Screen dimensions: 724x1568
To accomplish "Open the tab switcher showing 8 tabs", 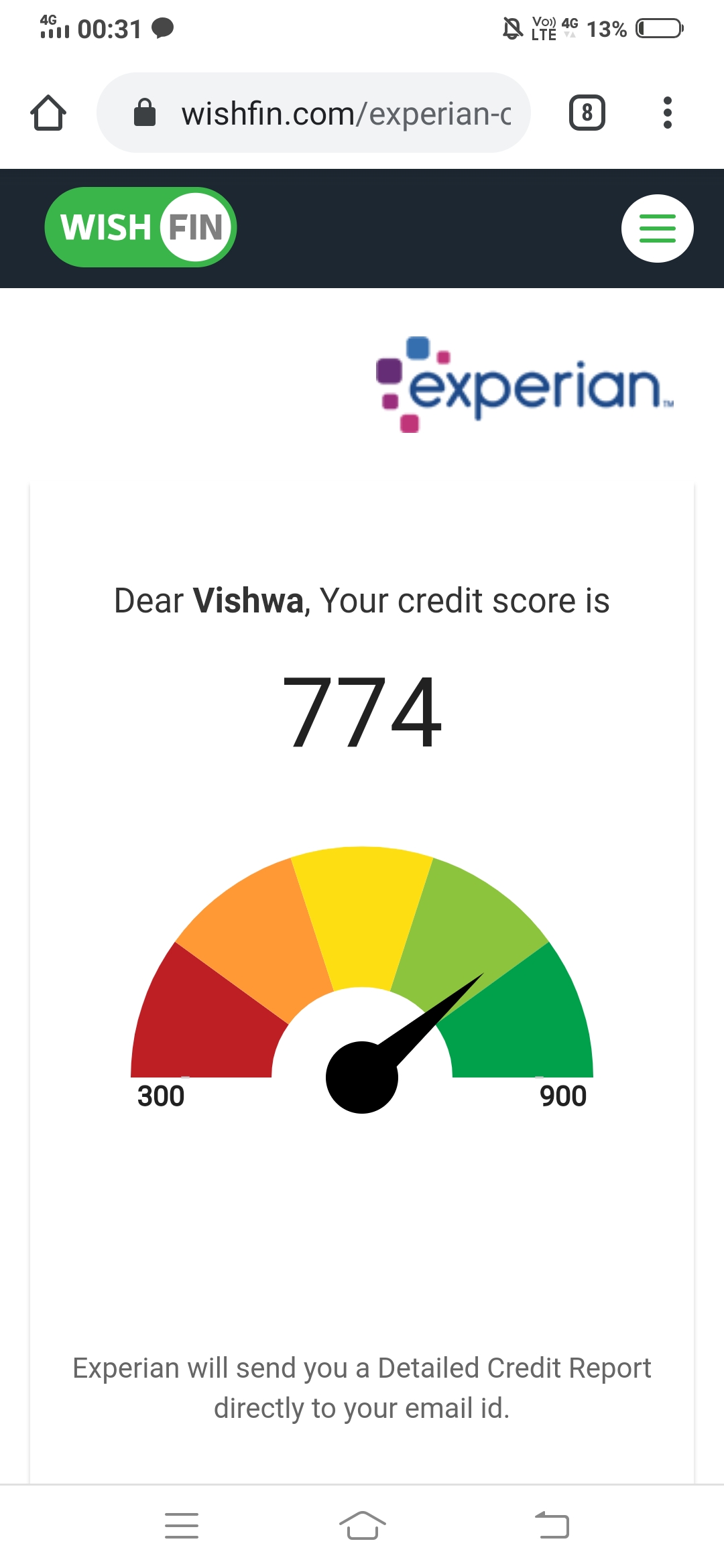I will click(x=587, y=113).
